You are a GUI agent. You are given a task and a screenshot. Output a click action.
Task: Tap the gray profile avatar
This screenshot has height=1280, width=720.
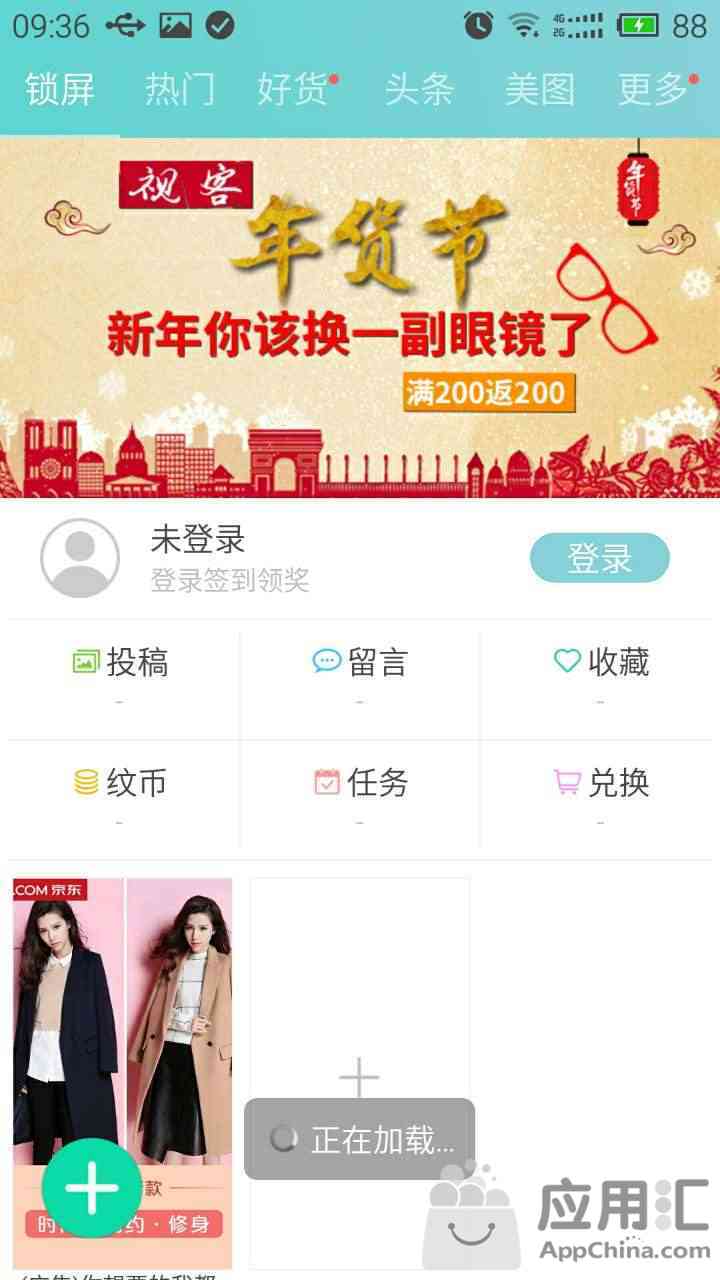click(80, 558)
